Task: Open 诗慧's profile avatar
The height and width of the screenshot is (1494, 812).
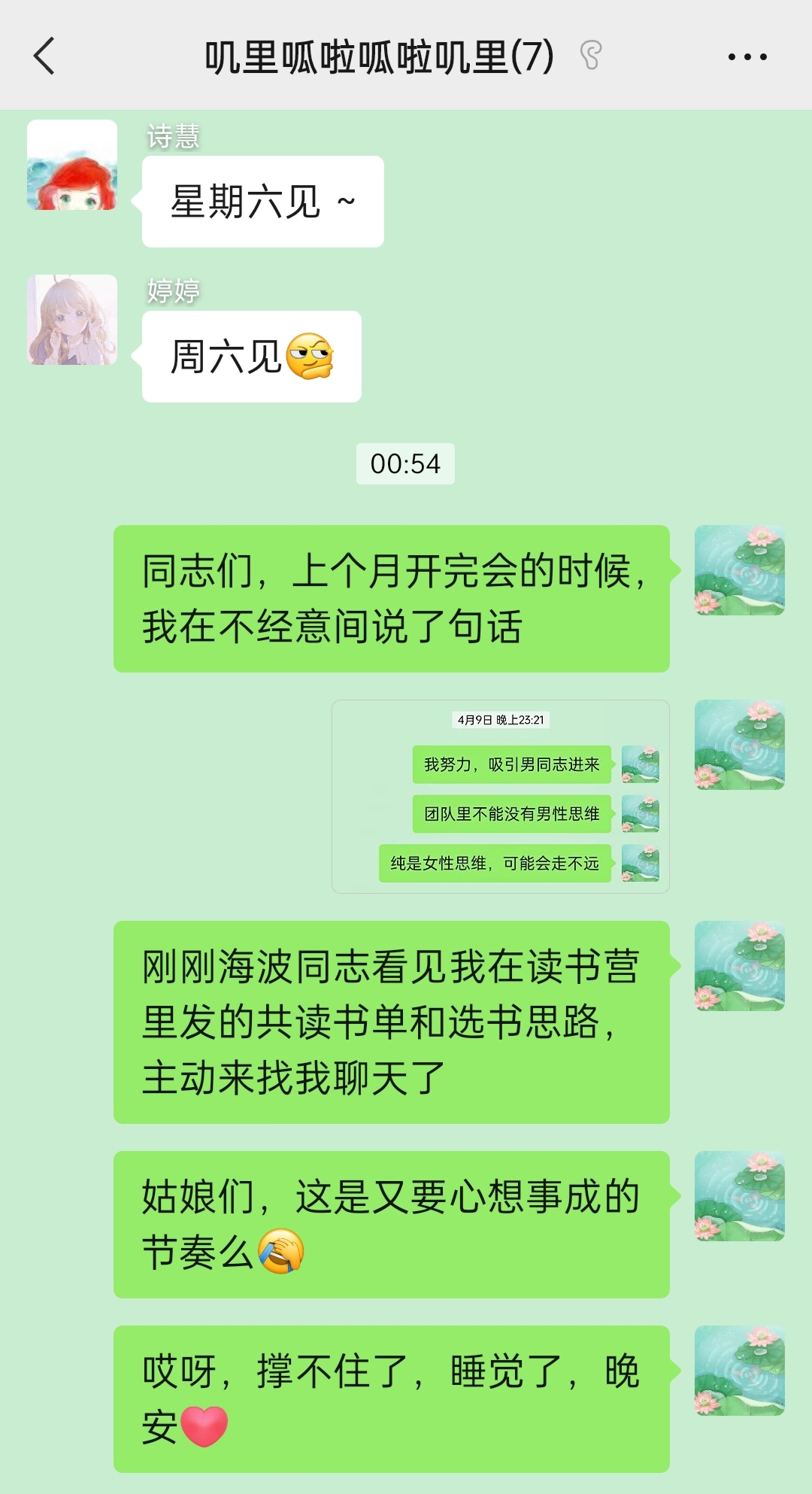Action: tap(72, 165)
